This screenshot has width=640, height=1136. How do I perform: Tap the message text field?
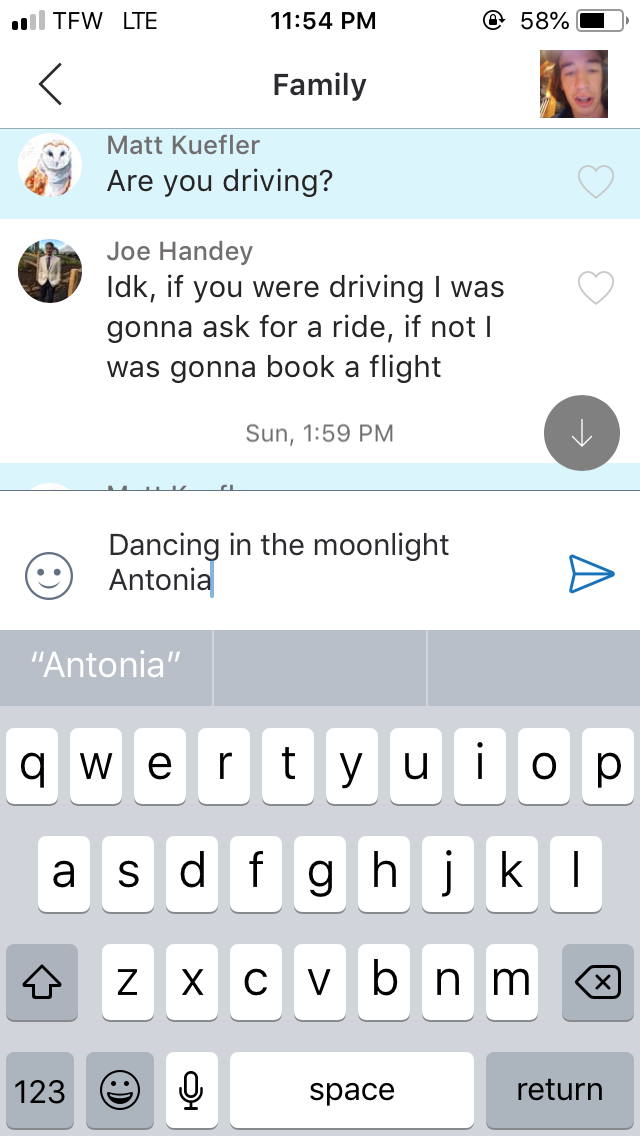(320, 562)
